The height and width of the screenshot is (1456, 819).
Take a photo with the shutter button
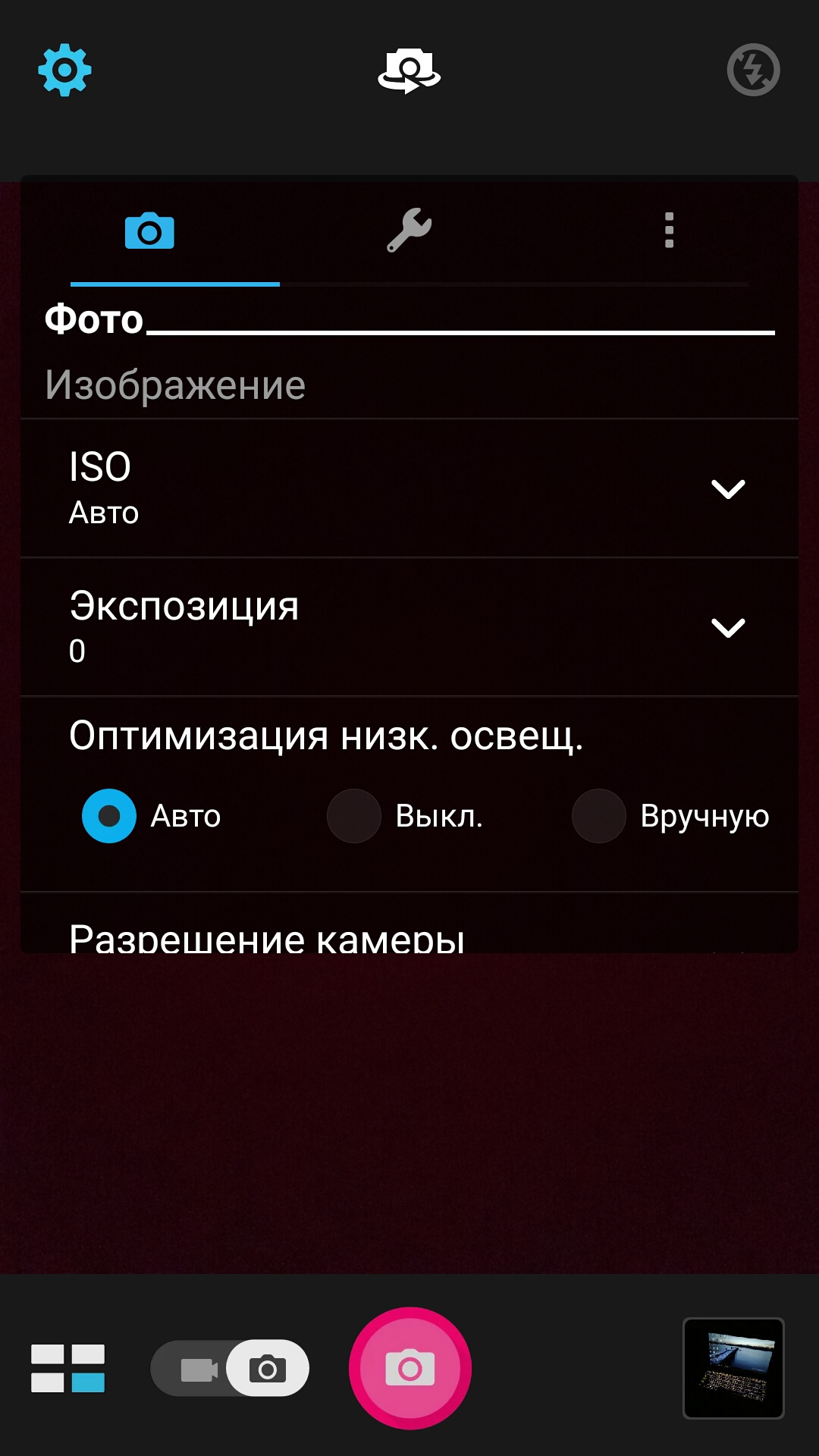click(410, 1368)
